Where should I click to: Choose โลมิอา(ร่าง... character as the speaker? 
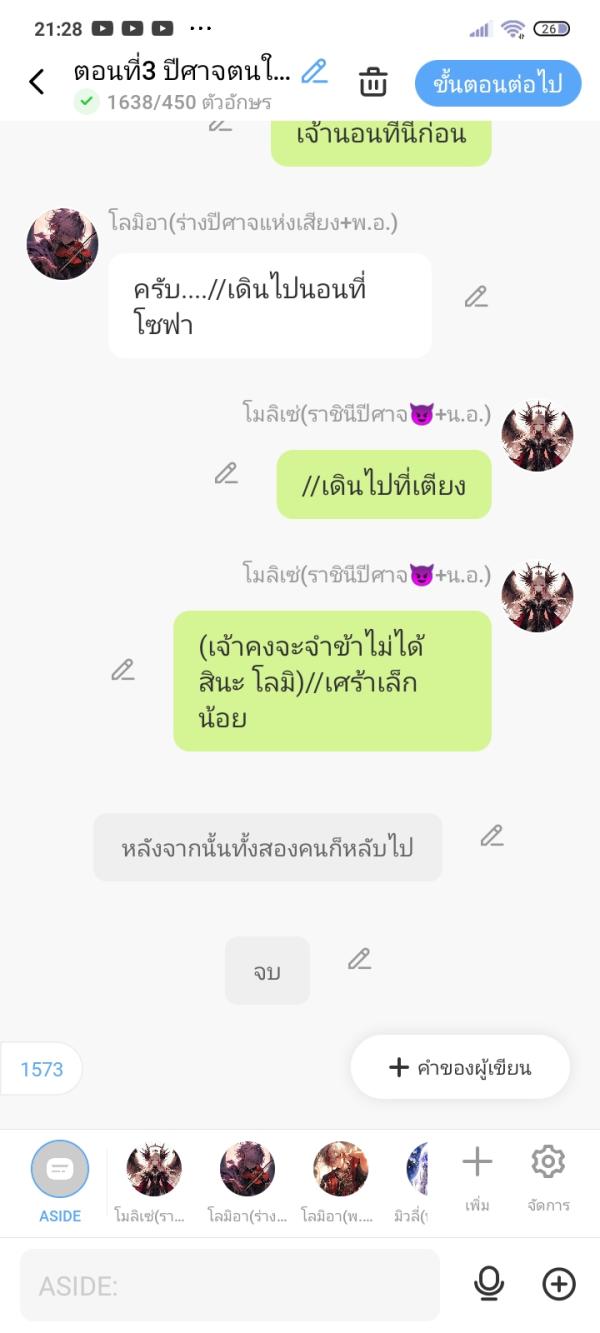coord(247,1179)
